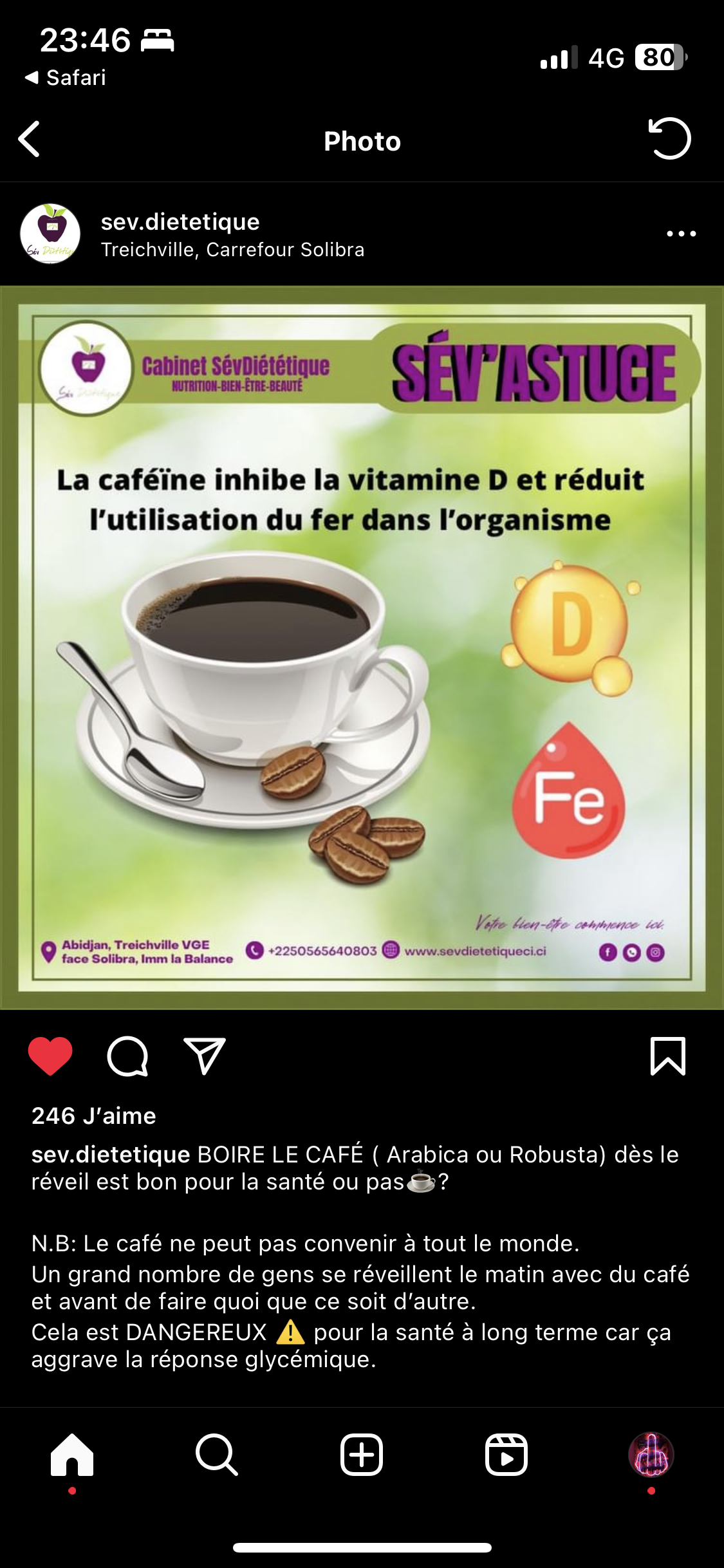Save the post with the bookmark icon

tap(668, 1056)
